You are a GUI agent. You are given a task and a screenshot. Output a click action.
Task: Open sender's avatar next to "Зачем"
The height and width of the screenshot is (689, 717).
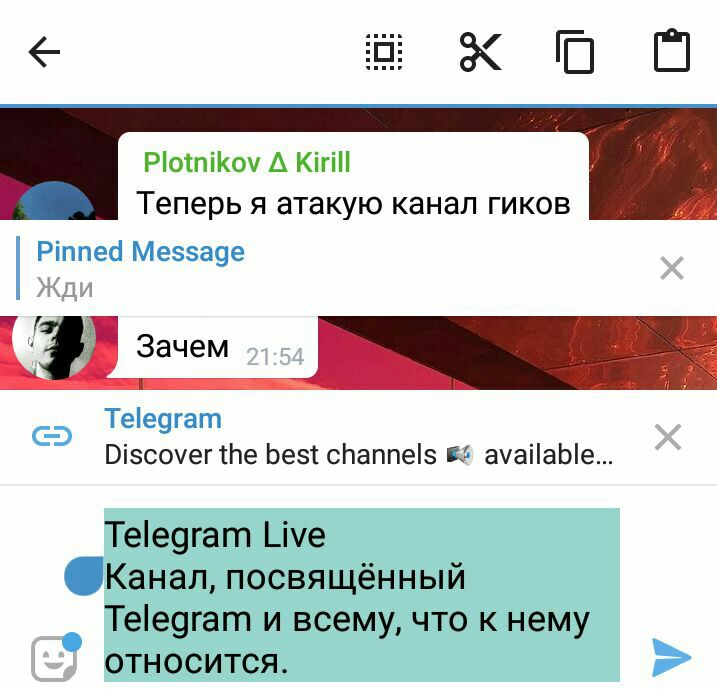pyautogui.click(x=54, y=345)
